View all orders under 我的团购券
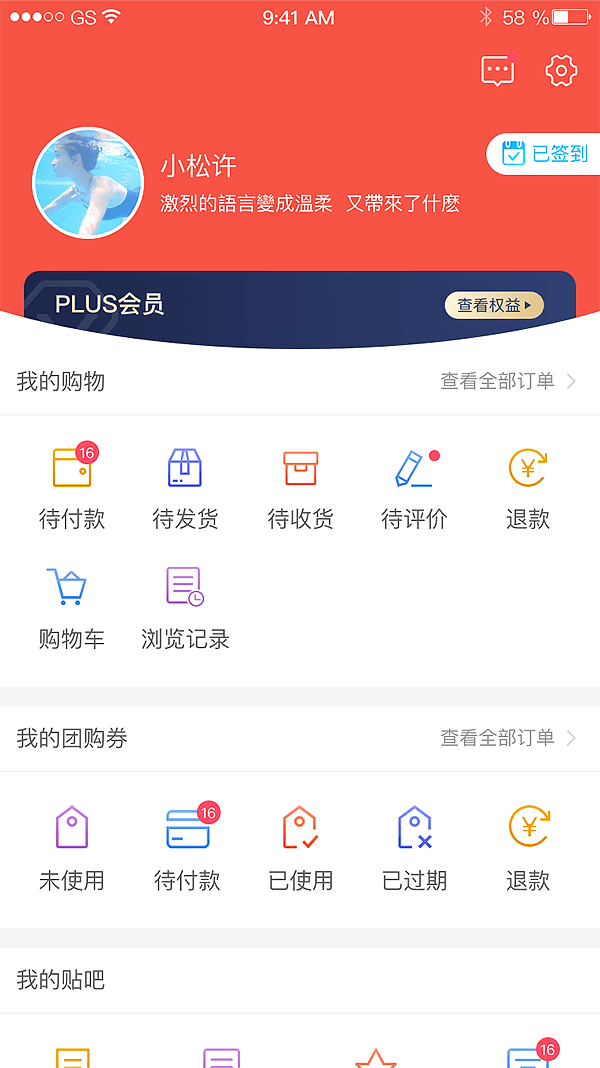 (x=508, y=738)
